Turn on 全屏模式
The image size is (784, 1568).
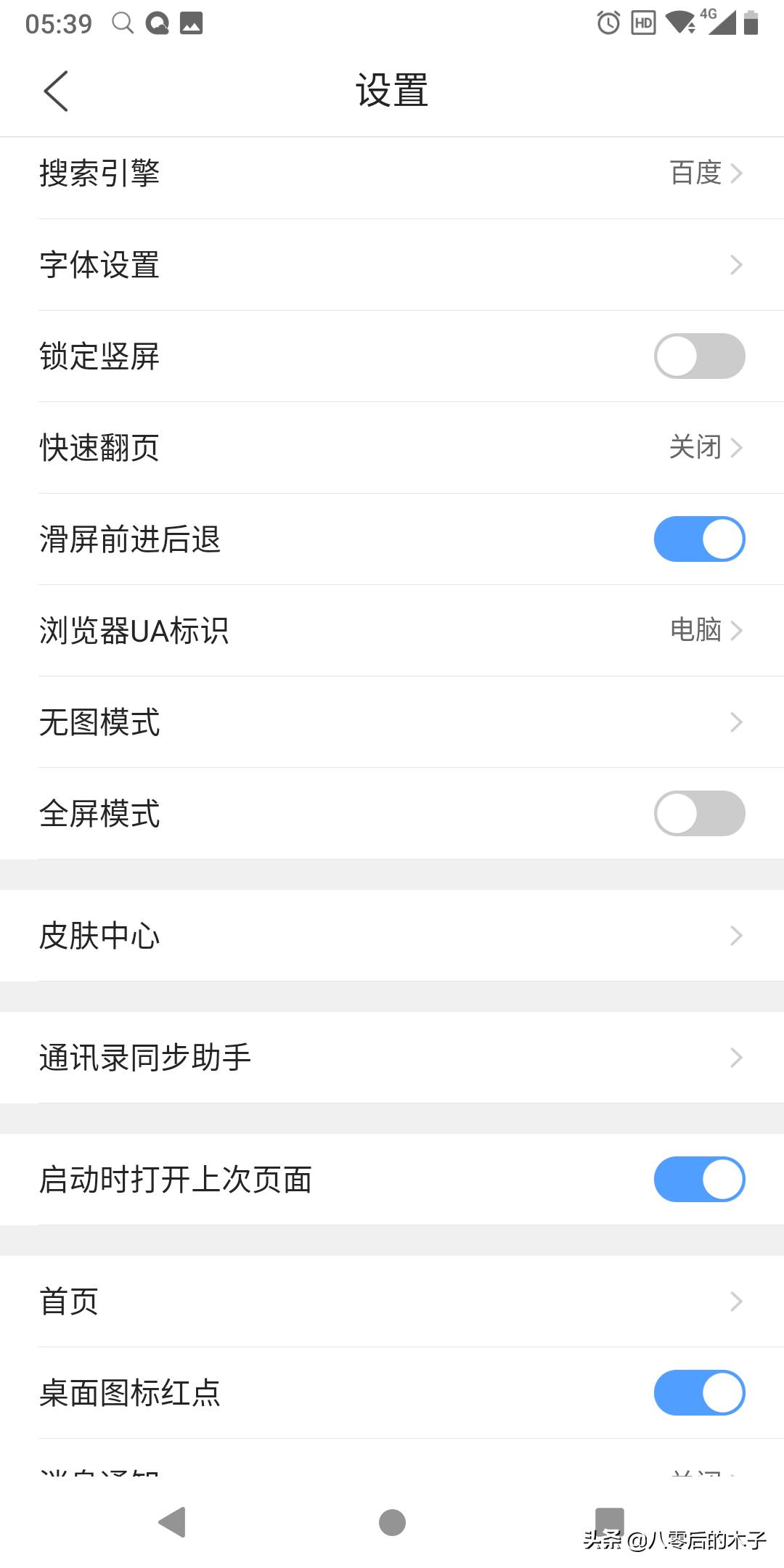699,814
